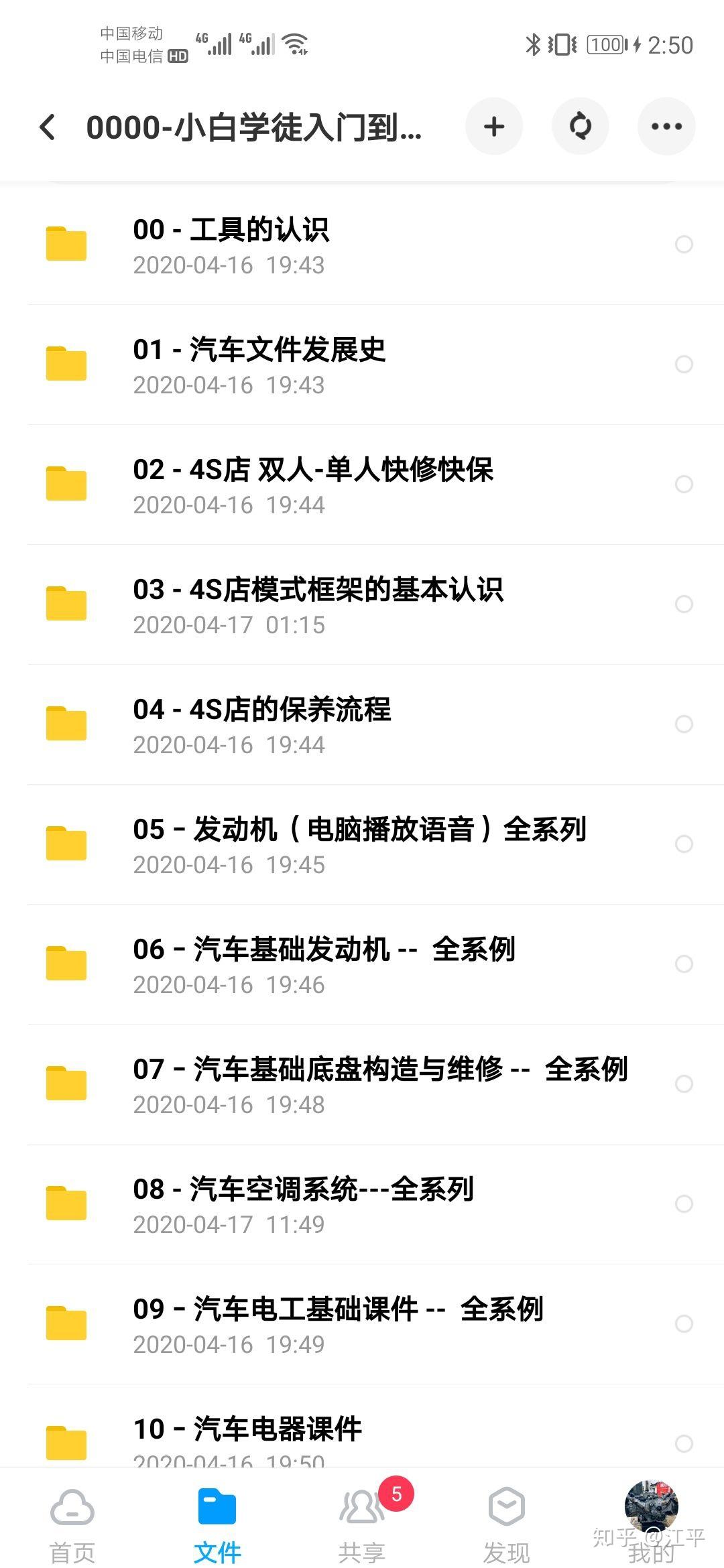
Task: Open folder 02 - 4S店 双人-单人快修快保
Action: (313, 484)
